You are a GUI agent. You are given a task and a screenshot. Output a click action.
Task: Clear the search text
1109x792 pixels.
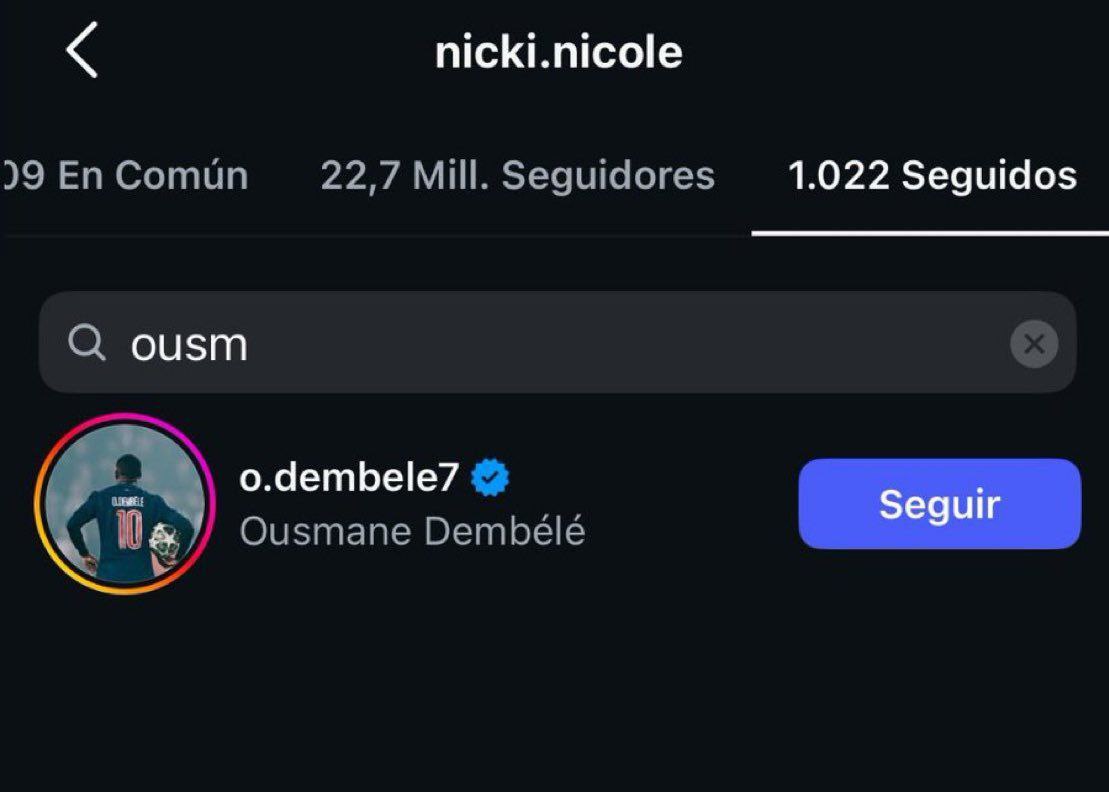coord(1033,345)
